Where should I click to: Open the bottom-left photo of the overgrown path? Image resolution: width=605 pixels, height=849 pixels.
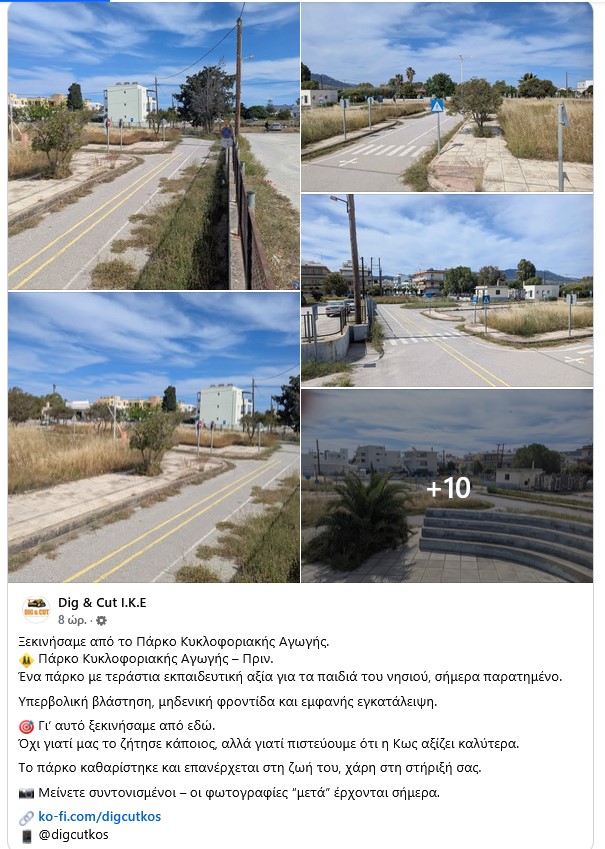tap(154, 437)
